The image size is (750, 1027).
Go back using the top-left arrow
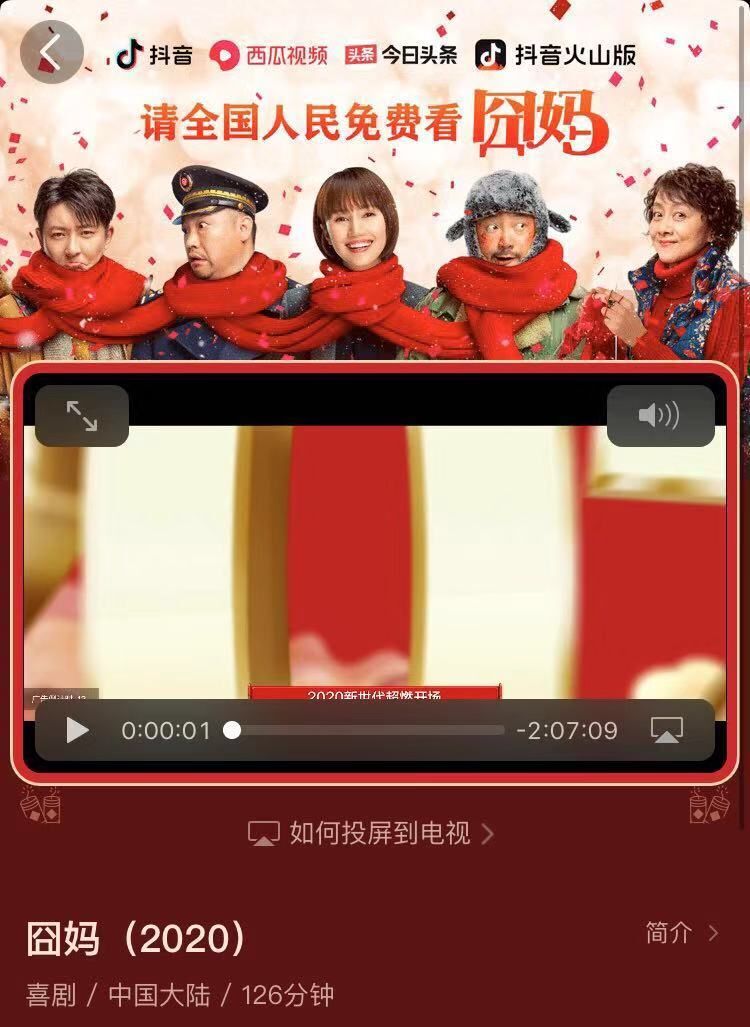51,51
